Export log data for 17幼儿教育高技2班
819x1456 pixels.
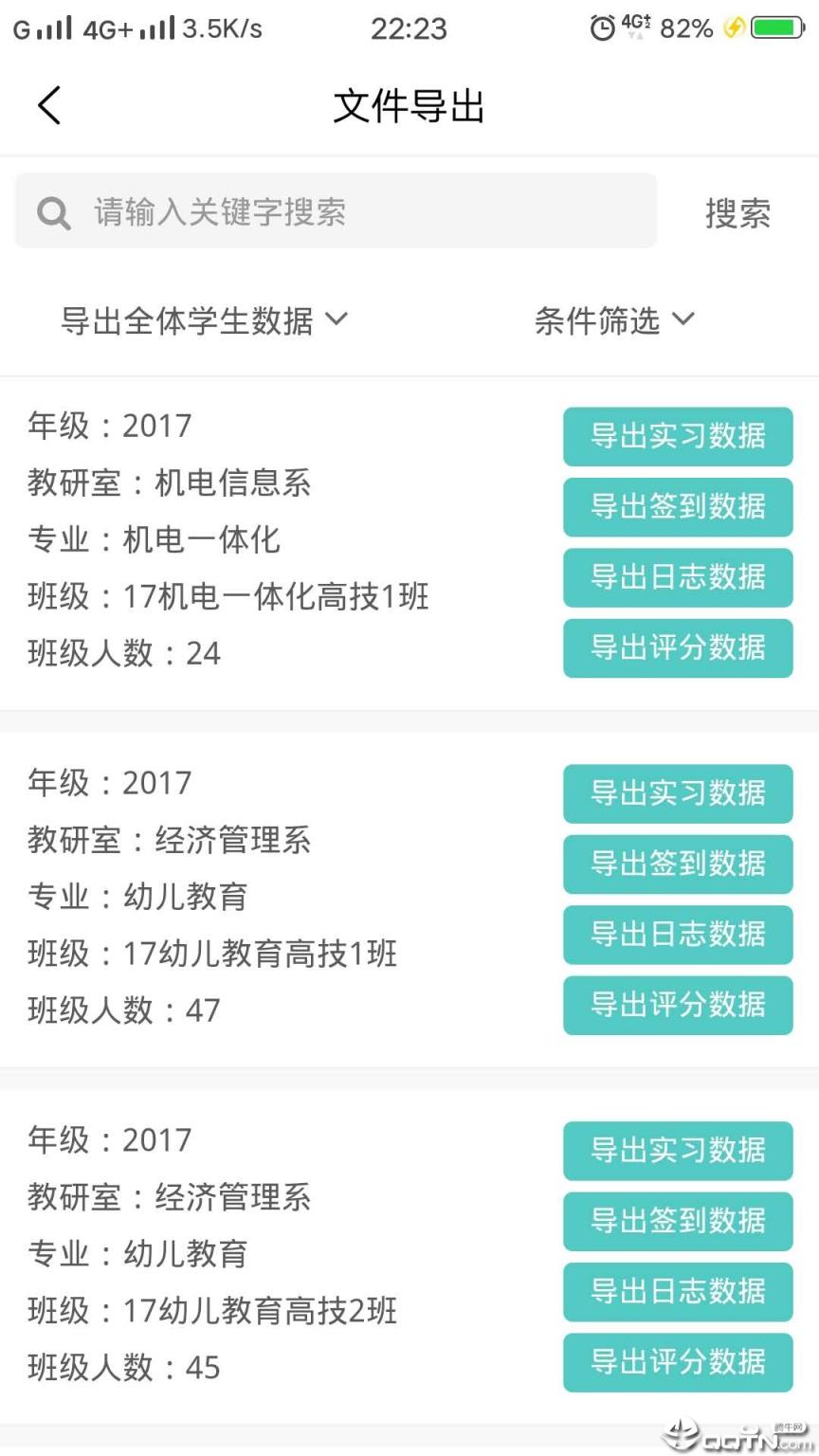[677, 1292]
